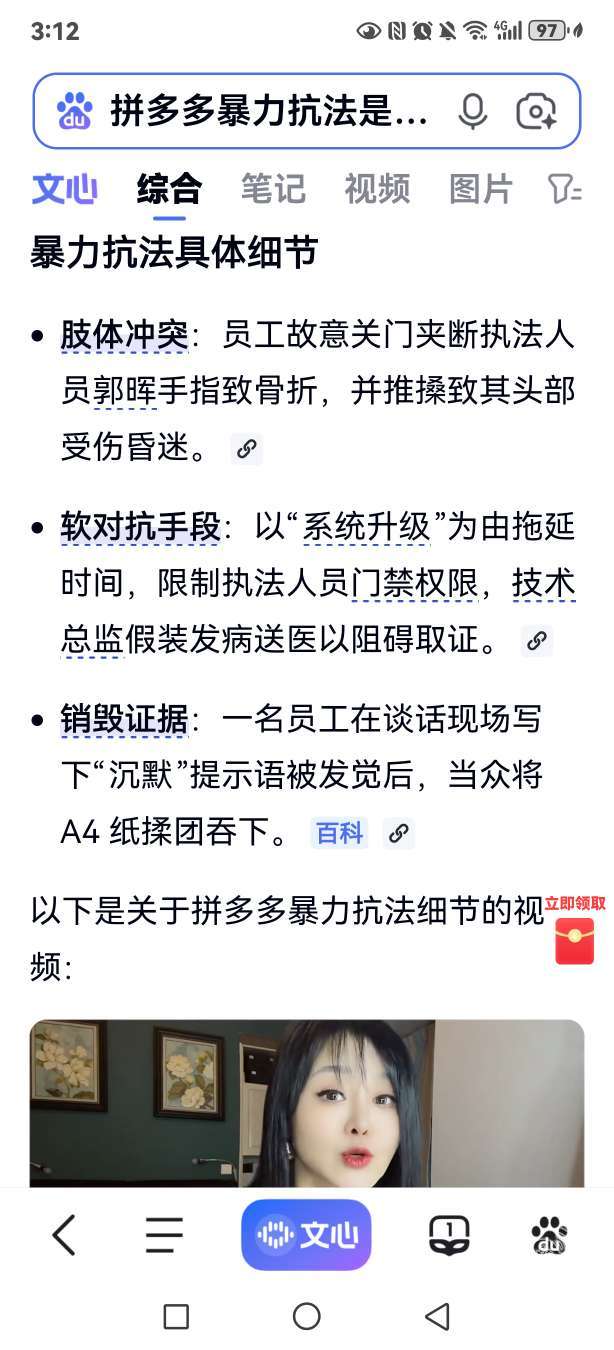
Task: Open the underlined 销毁证据 link
Action: click(124, 719)
